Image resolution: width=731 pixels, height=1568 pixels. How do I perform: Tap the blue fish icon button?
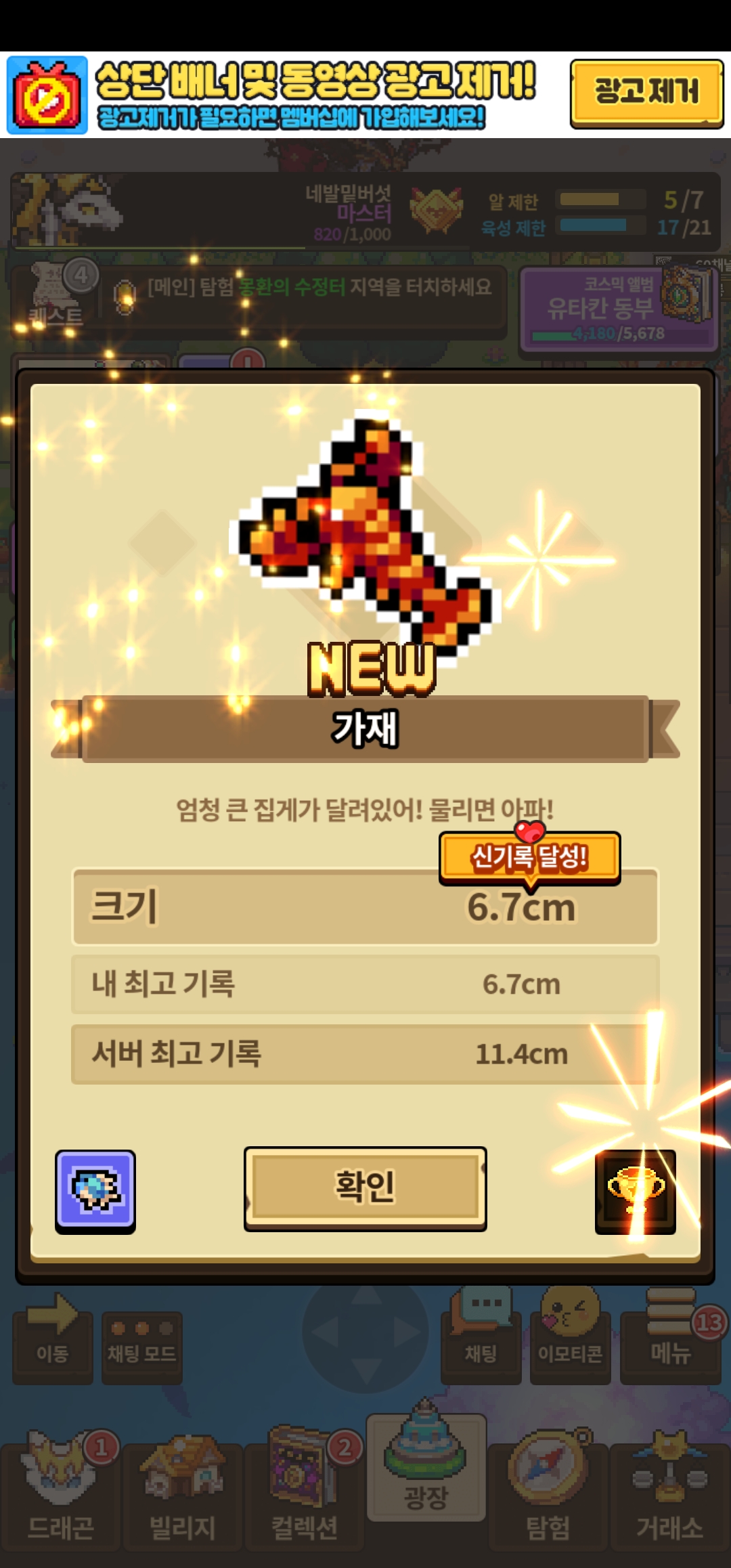click(95, 1192)
